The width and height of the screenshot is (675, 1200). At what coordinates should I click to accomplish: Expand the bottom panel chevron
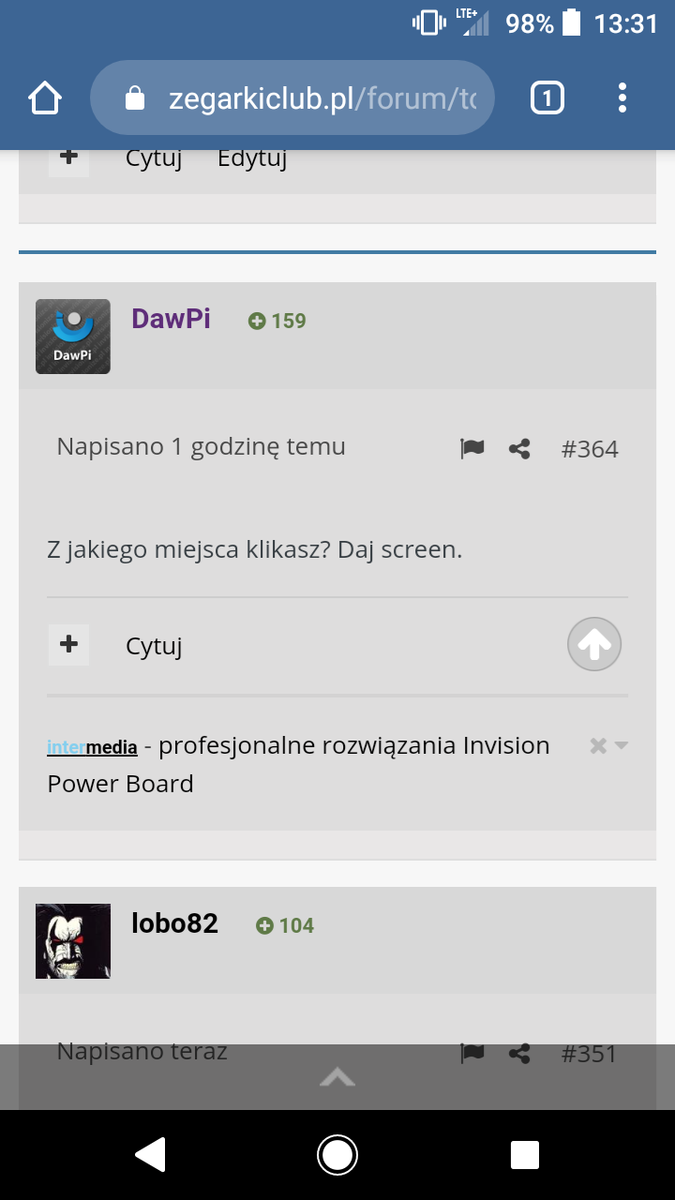(337, 1077)
